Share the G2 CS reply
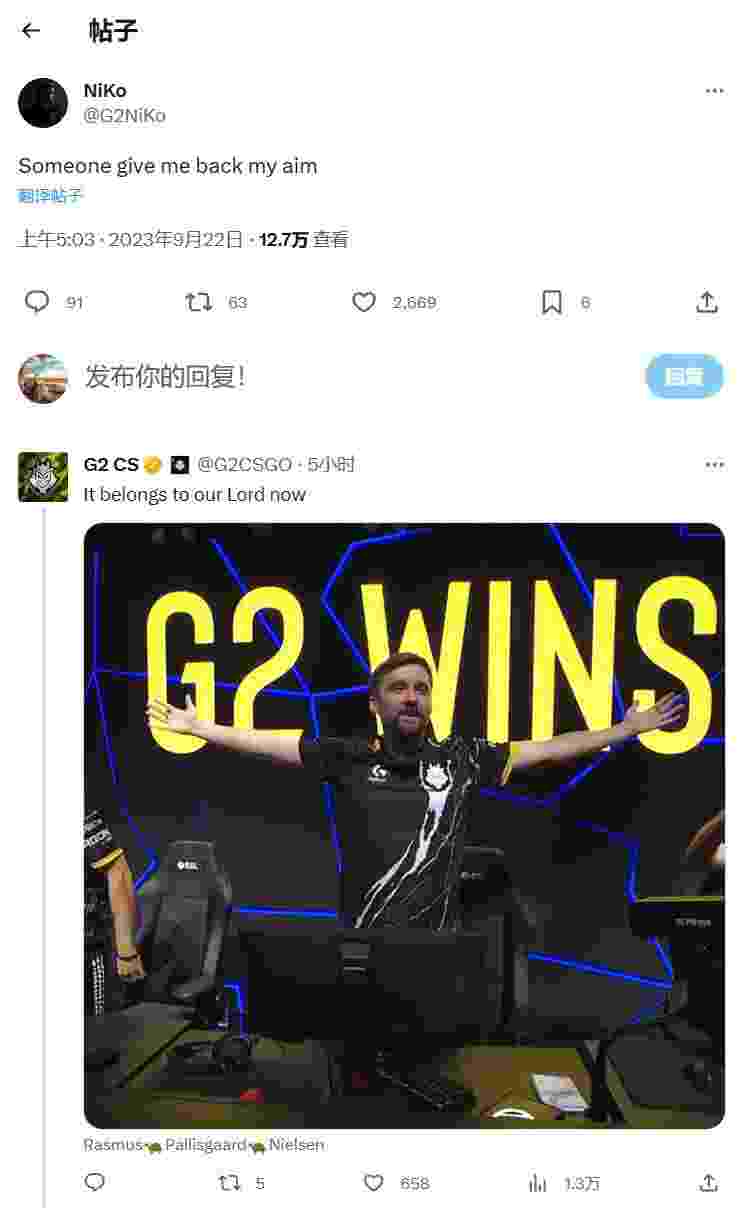Viewport: 743px width, 1208px height. click(x=708, y=1183)
